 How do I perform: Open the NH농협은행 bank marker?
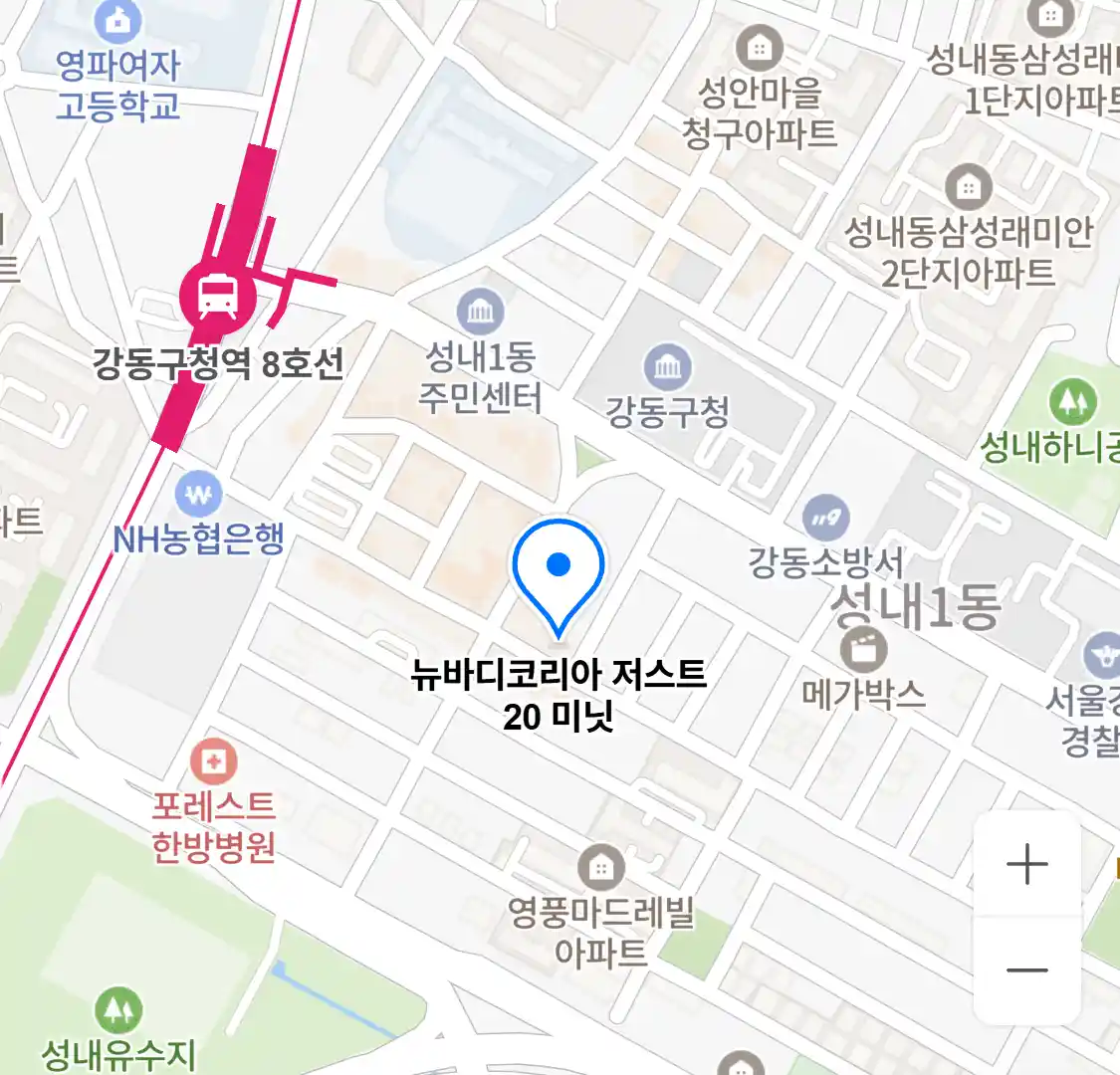point(198,494)
